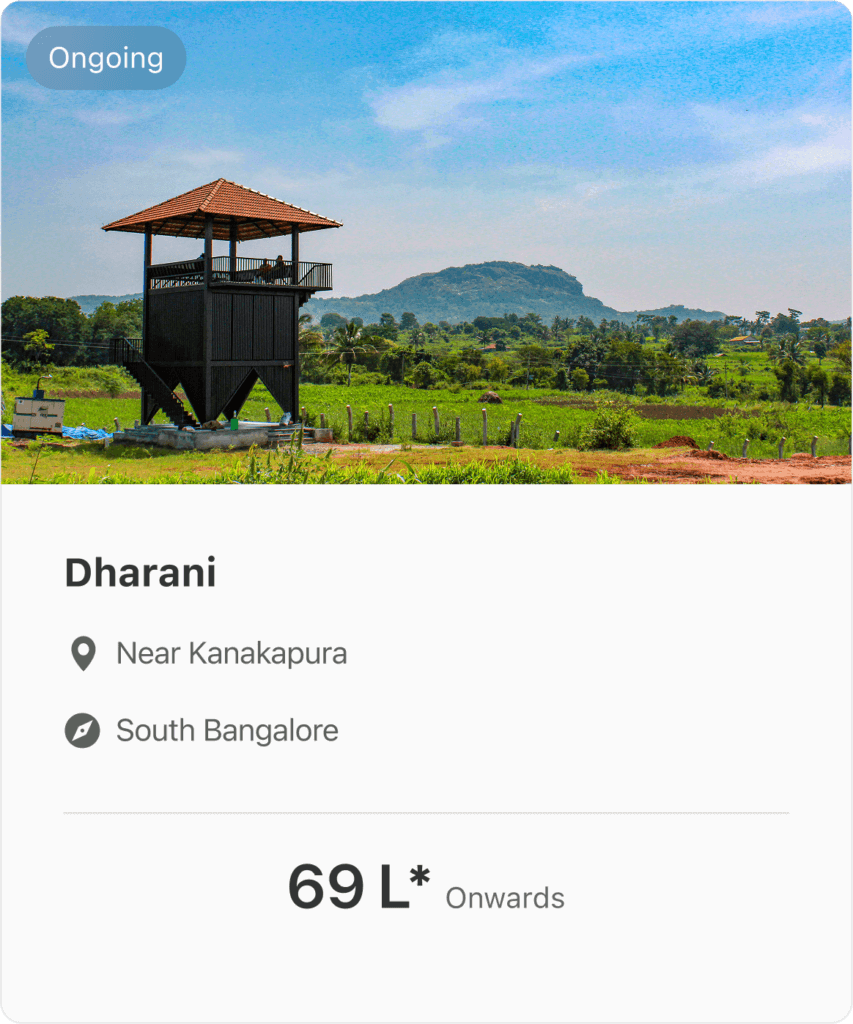The height and width of the screenshot is (1024, 853).
Task: Click the map marker beside Near Kanakapura
Action: click(84, 653)
